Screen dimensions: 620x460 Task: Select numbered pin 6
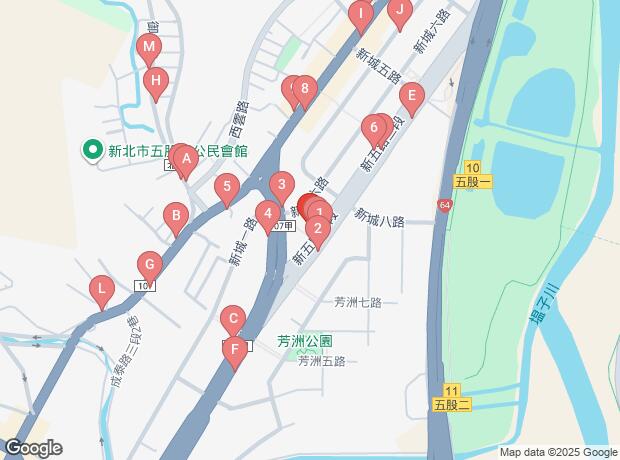374,128
